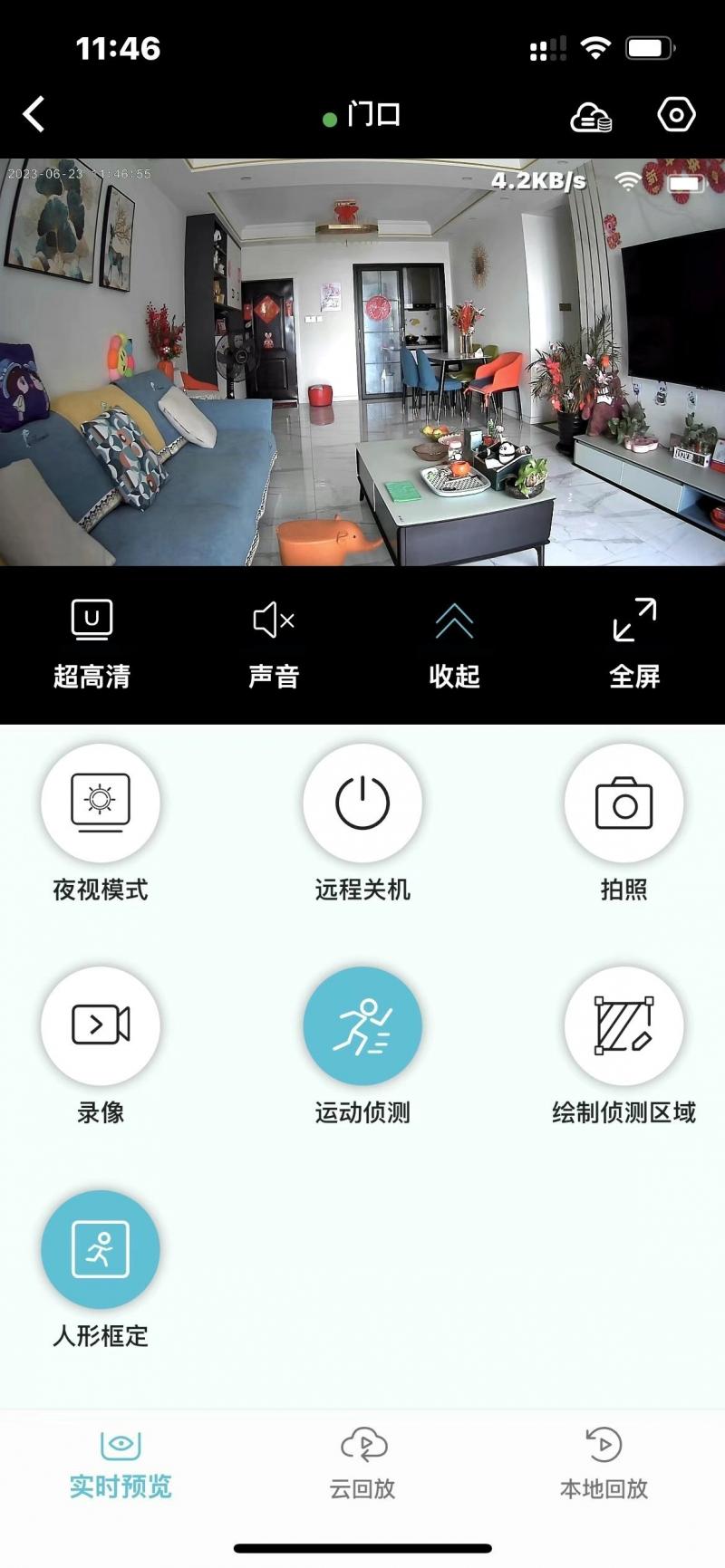This screenshot has width=725, height=1568.
Task: Switch to the 云回放 tab
Action: pyautogui.click(x=362, y=1464)
